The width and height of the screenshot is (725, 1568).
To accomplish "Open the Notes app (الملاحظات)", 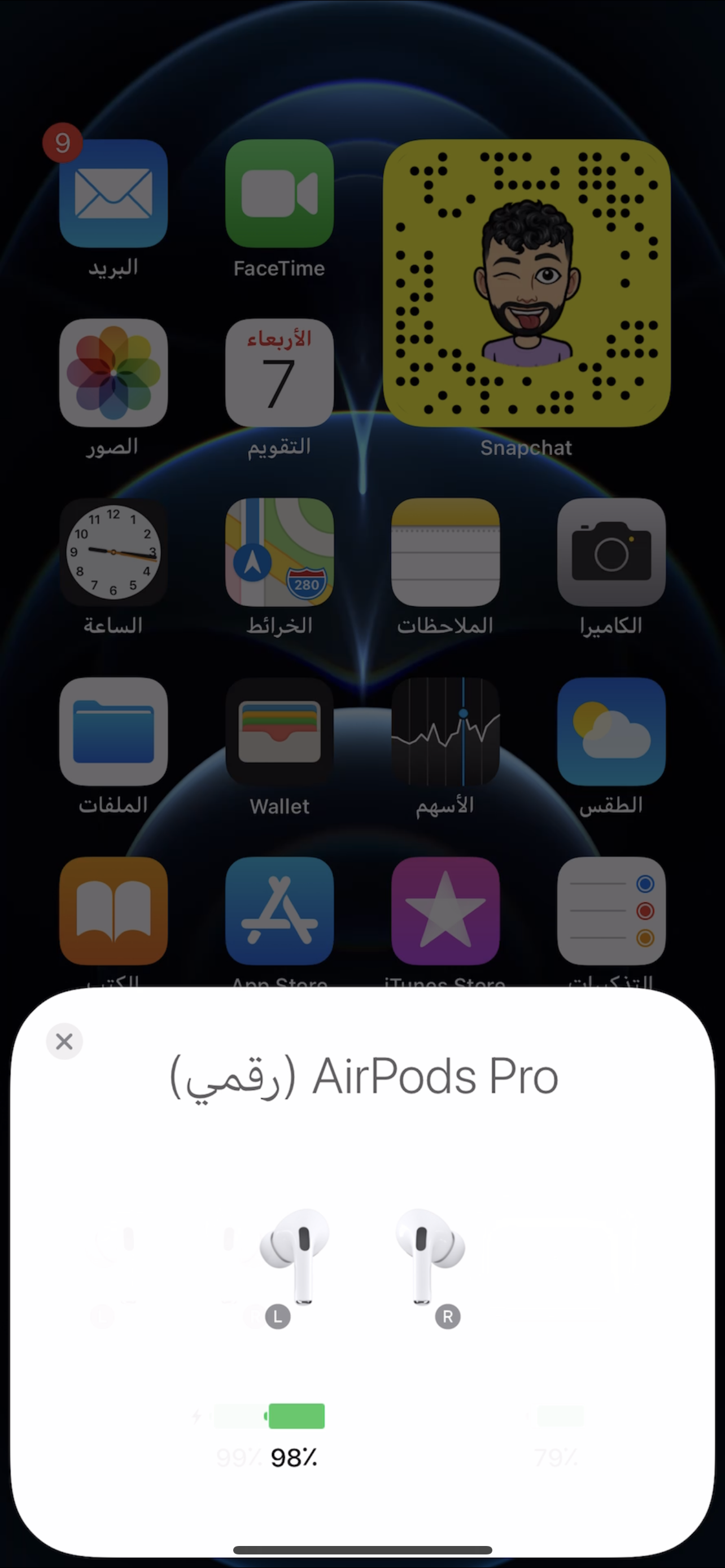I will click(446, 552).
